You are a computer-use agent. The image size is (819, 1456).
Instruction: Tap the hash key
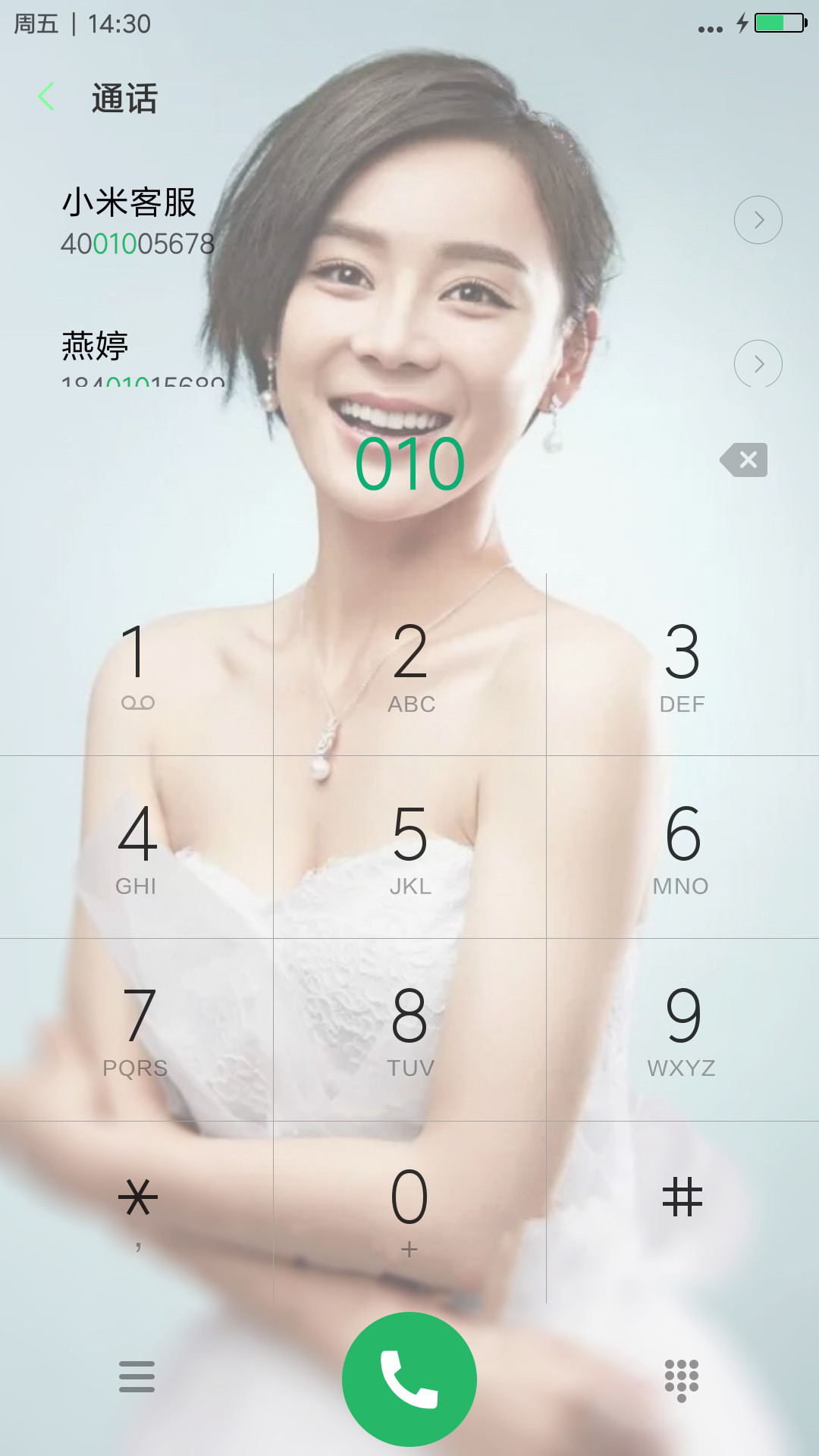(682, 1212)
